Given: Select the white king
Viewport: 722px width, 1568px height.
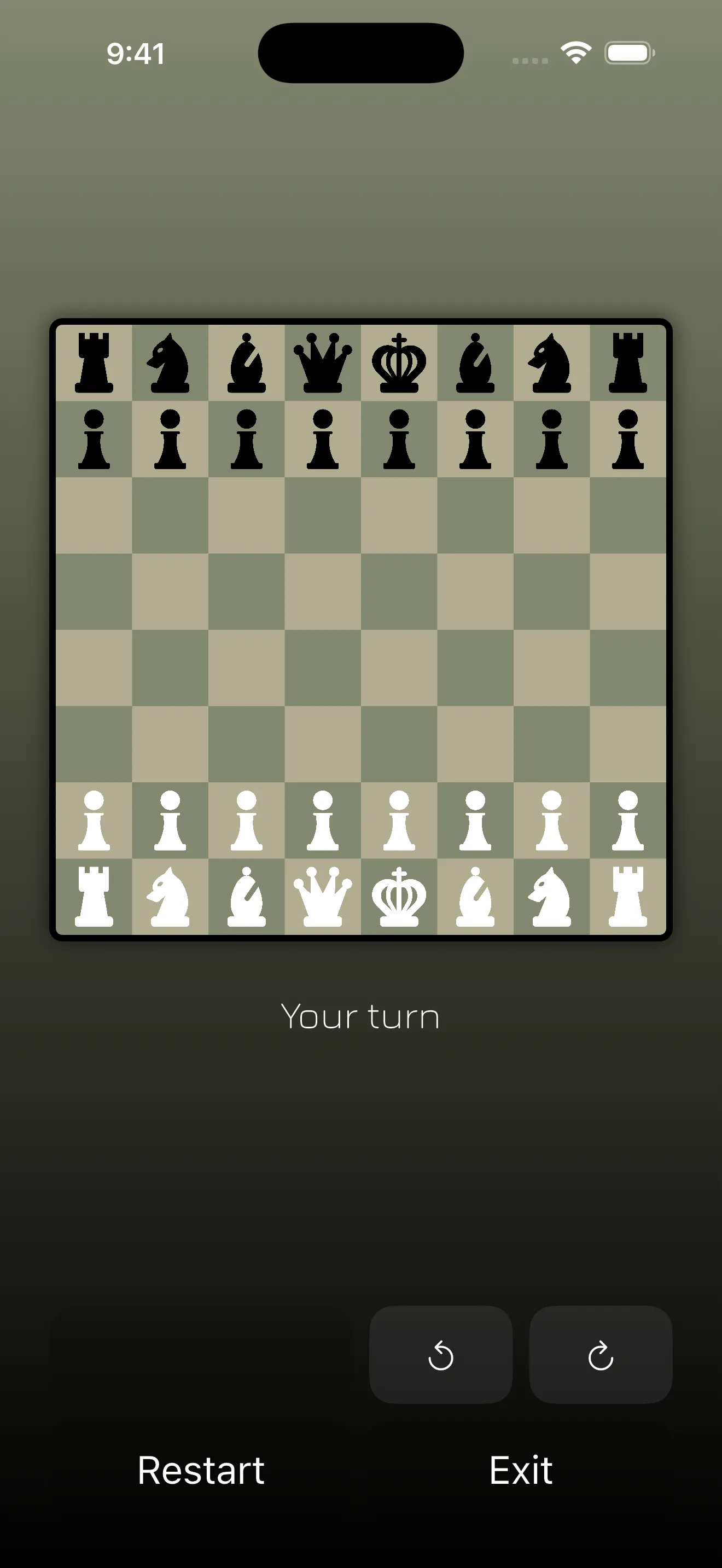Looking at the screenshot, I should (399, 897).
